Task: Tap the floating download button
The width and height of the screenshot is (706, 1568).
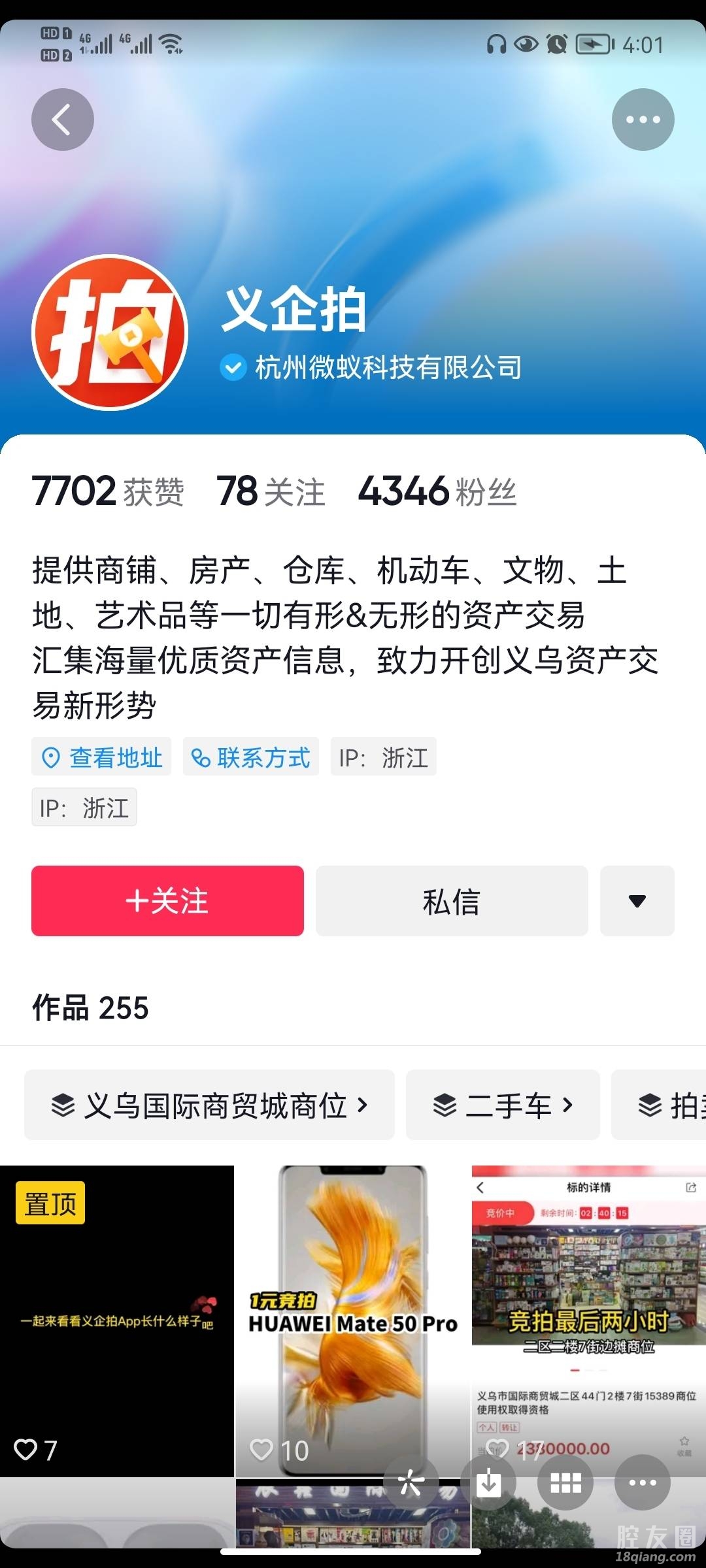Action: [x=488, y=1482]
